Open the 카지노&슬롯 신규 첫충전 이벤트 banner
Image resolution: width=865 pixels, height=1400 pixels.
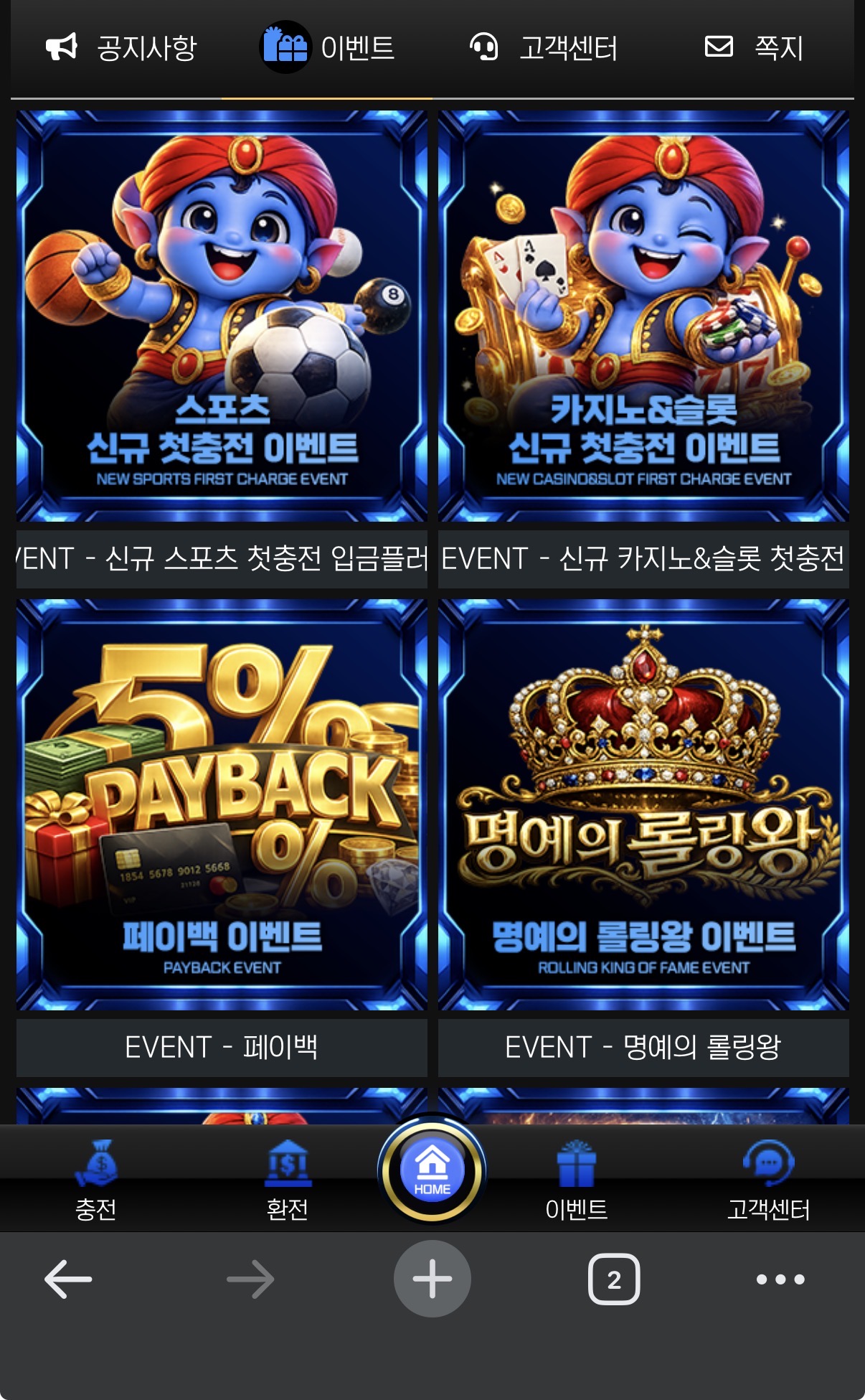pyautogui.click(x=643, y=316)
